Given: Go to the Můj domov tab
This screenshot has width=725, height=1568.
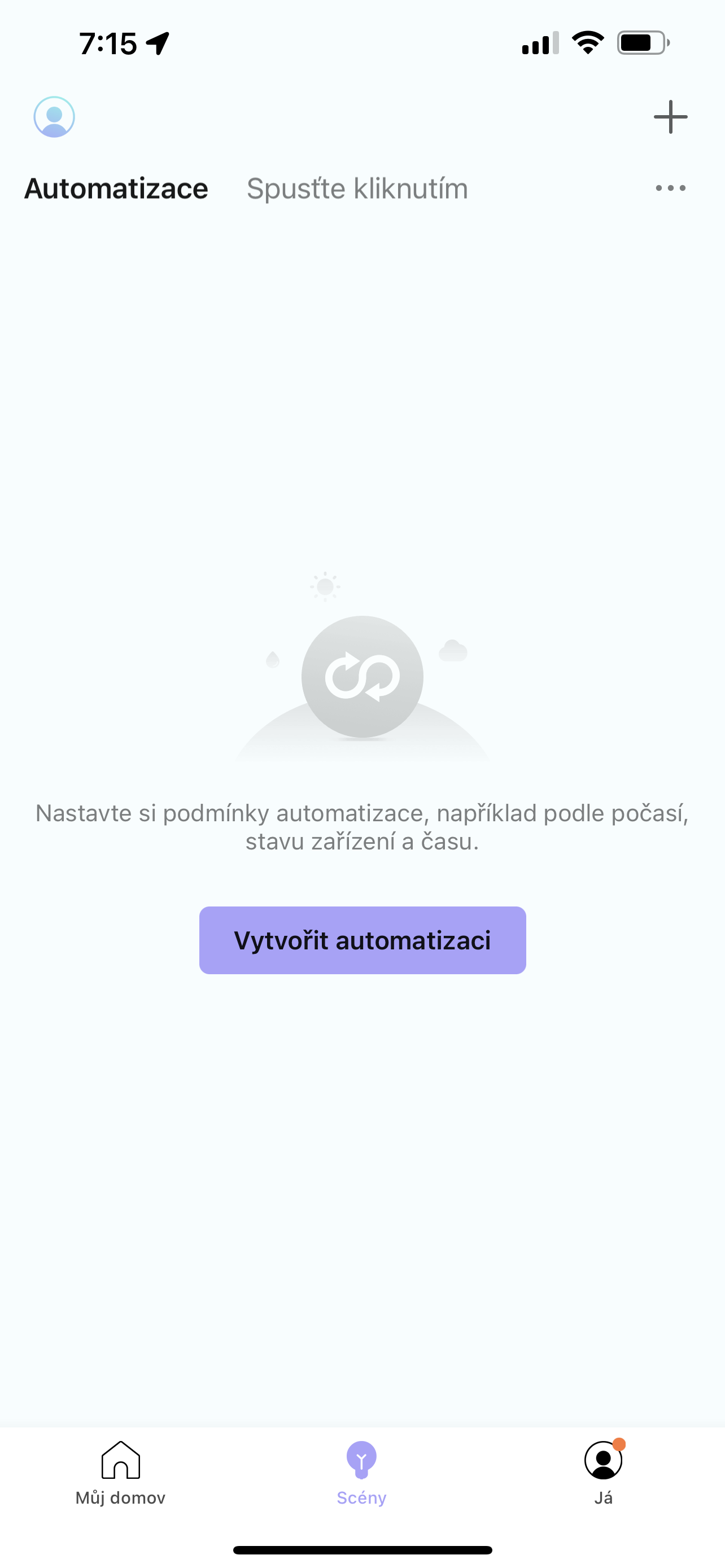Looking at the screenshot, I should click(120, 1473).
